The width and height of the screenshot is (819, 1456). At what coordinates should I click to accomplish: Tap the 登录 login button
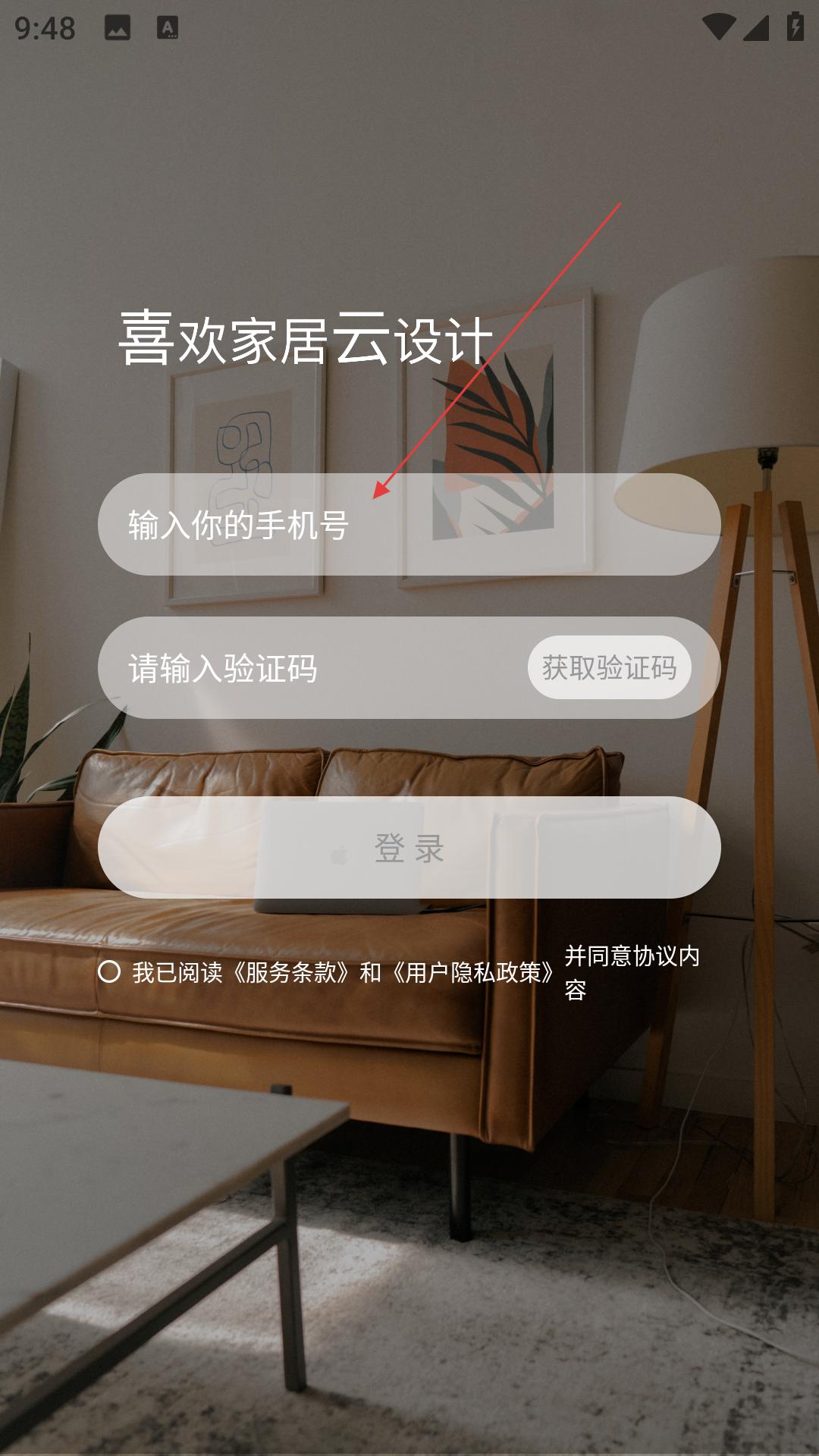[409, 848]
